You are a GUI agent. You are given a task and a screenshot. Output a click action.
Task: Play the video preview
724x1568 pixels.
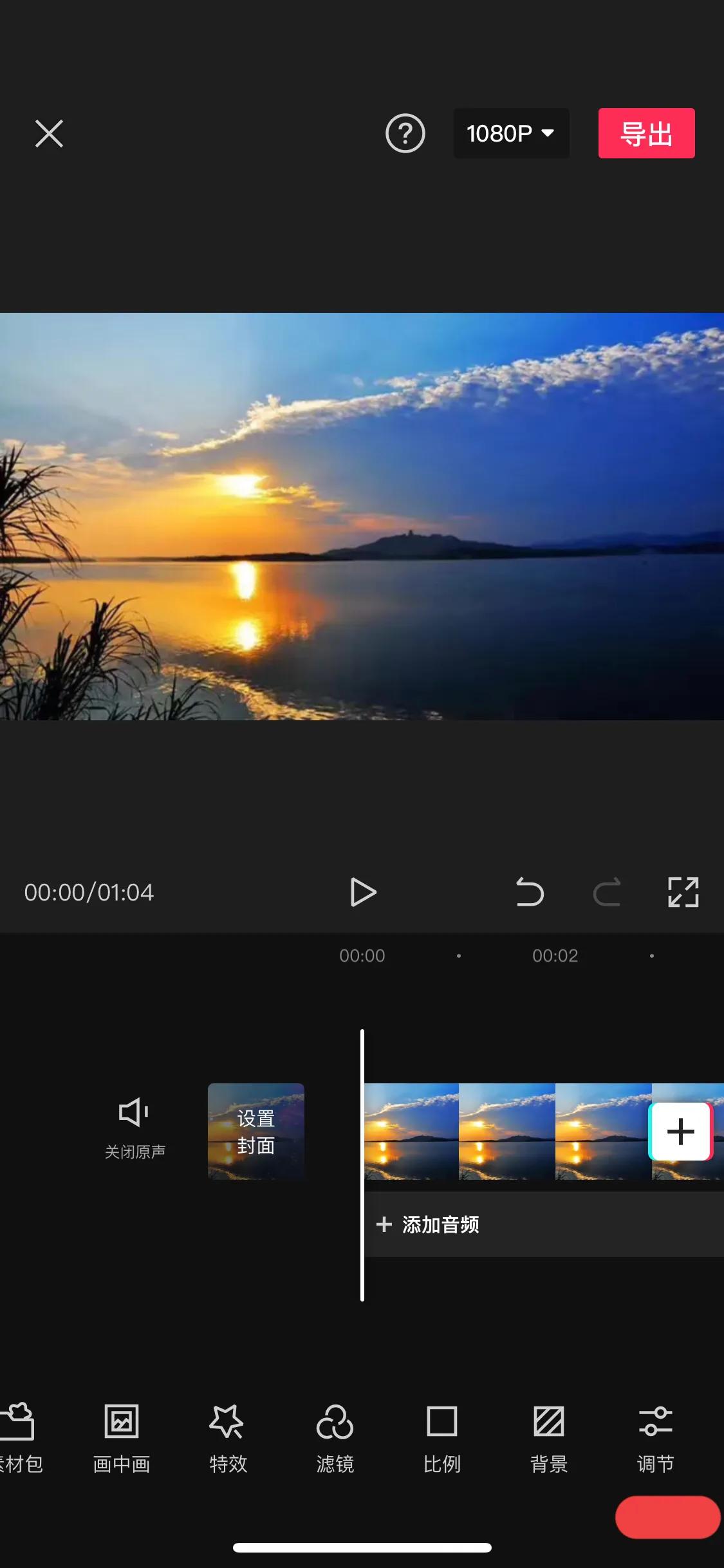click(x=364, y=892)
